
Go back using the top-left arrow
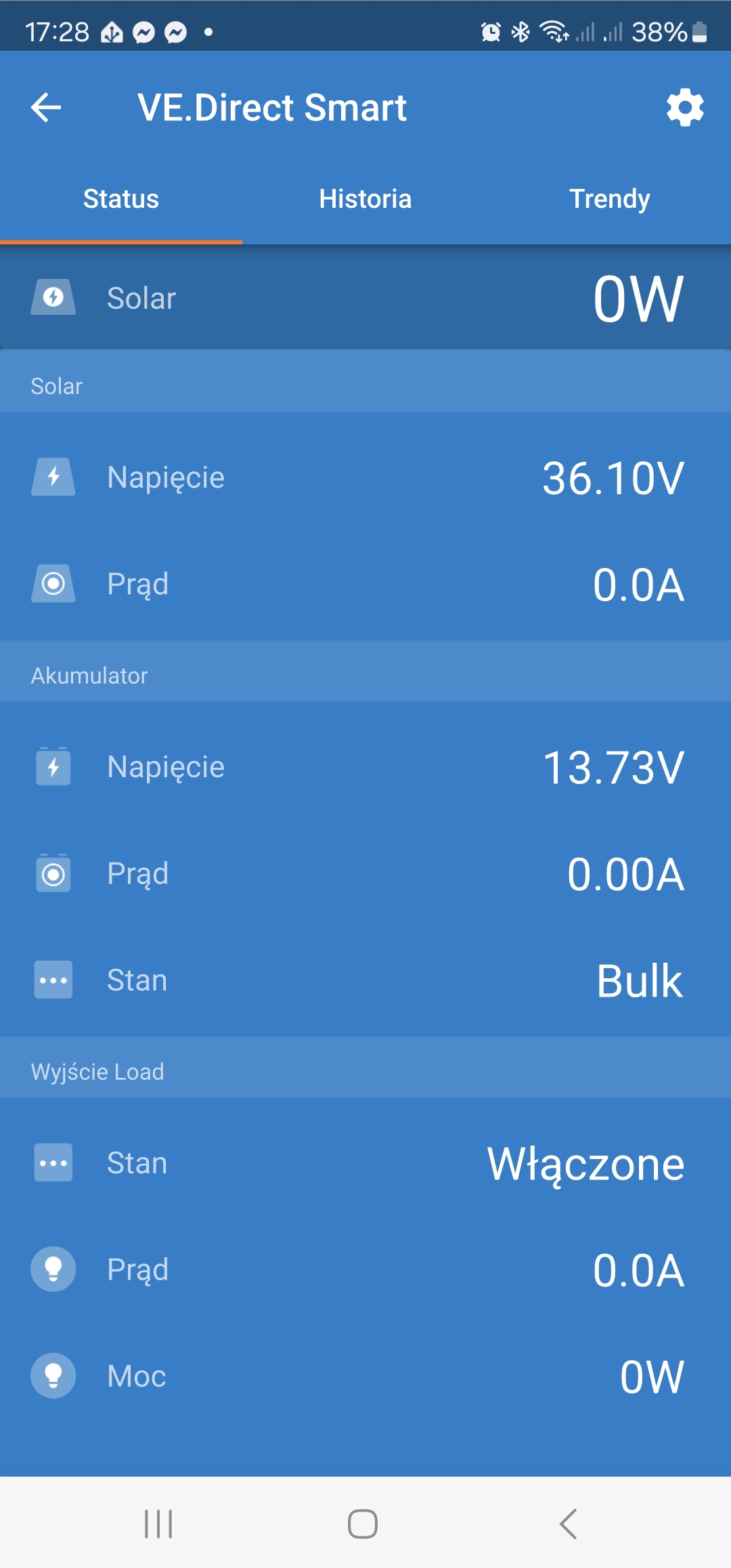pos(46,108)
